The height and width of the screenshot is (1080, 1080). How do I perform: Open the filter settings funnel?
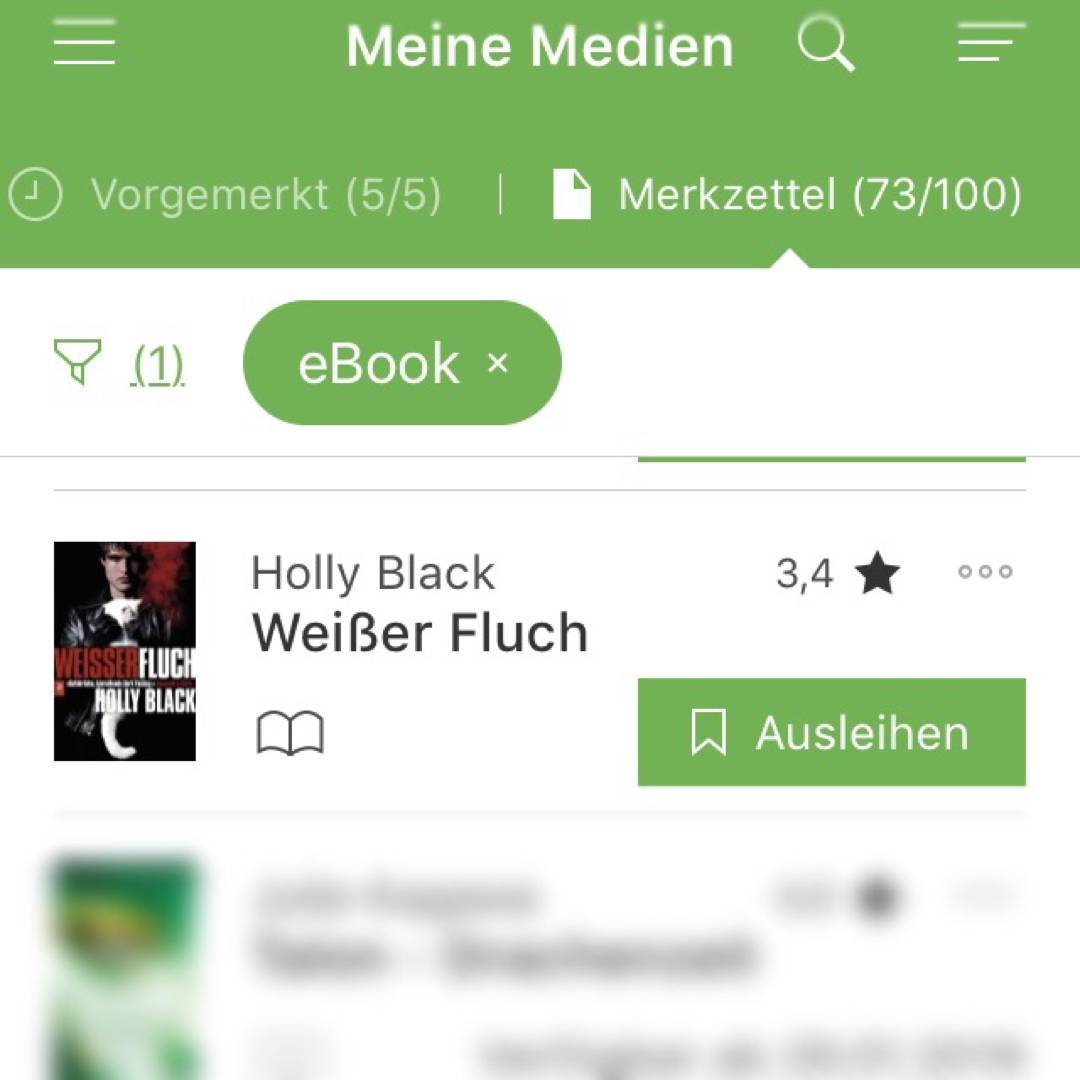coord(78,362)
